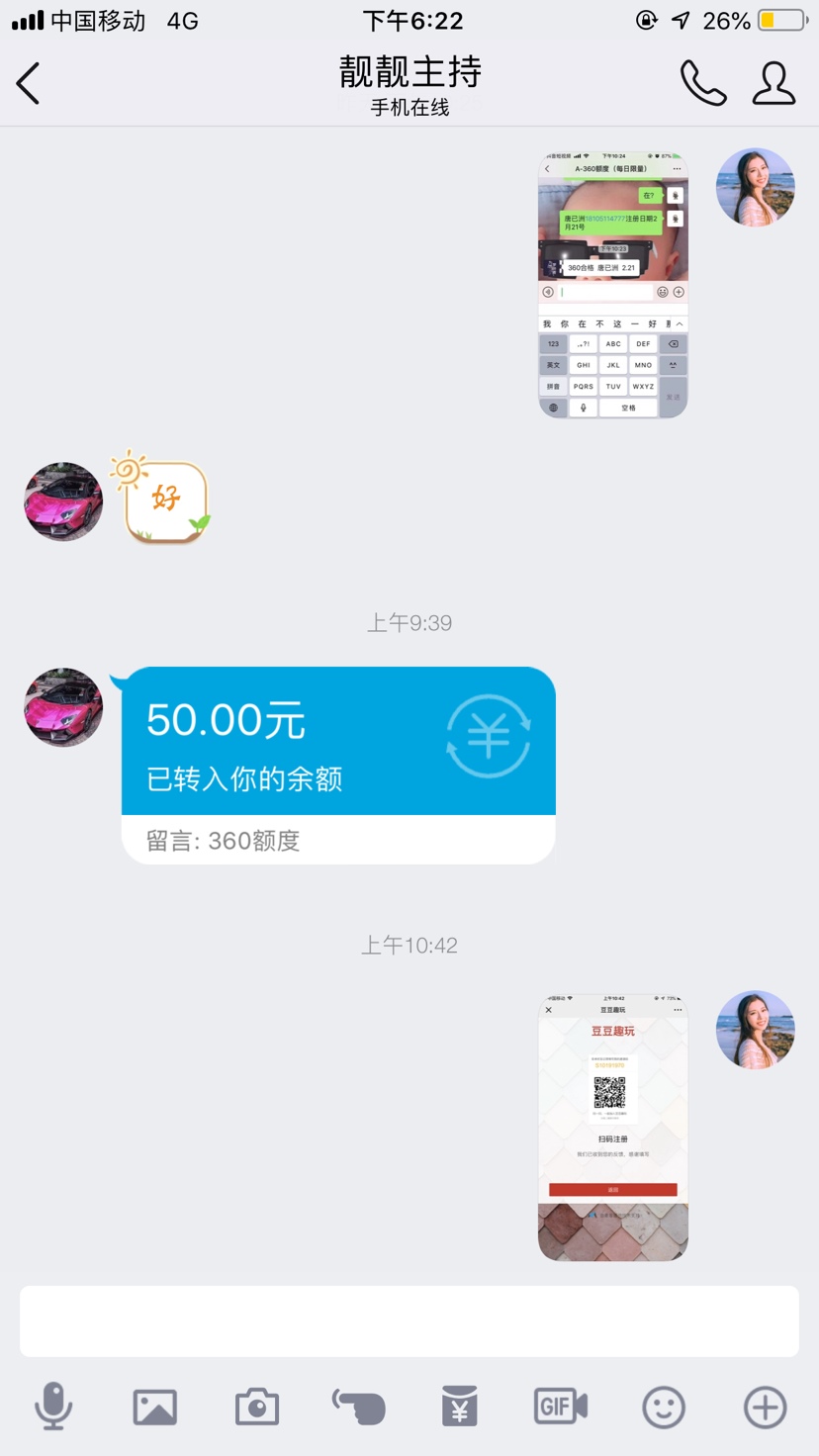Open the 50.00元 transfer message
Viewport: 819px width, 1456px height.
click(x=337, y=764)
